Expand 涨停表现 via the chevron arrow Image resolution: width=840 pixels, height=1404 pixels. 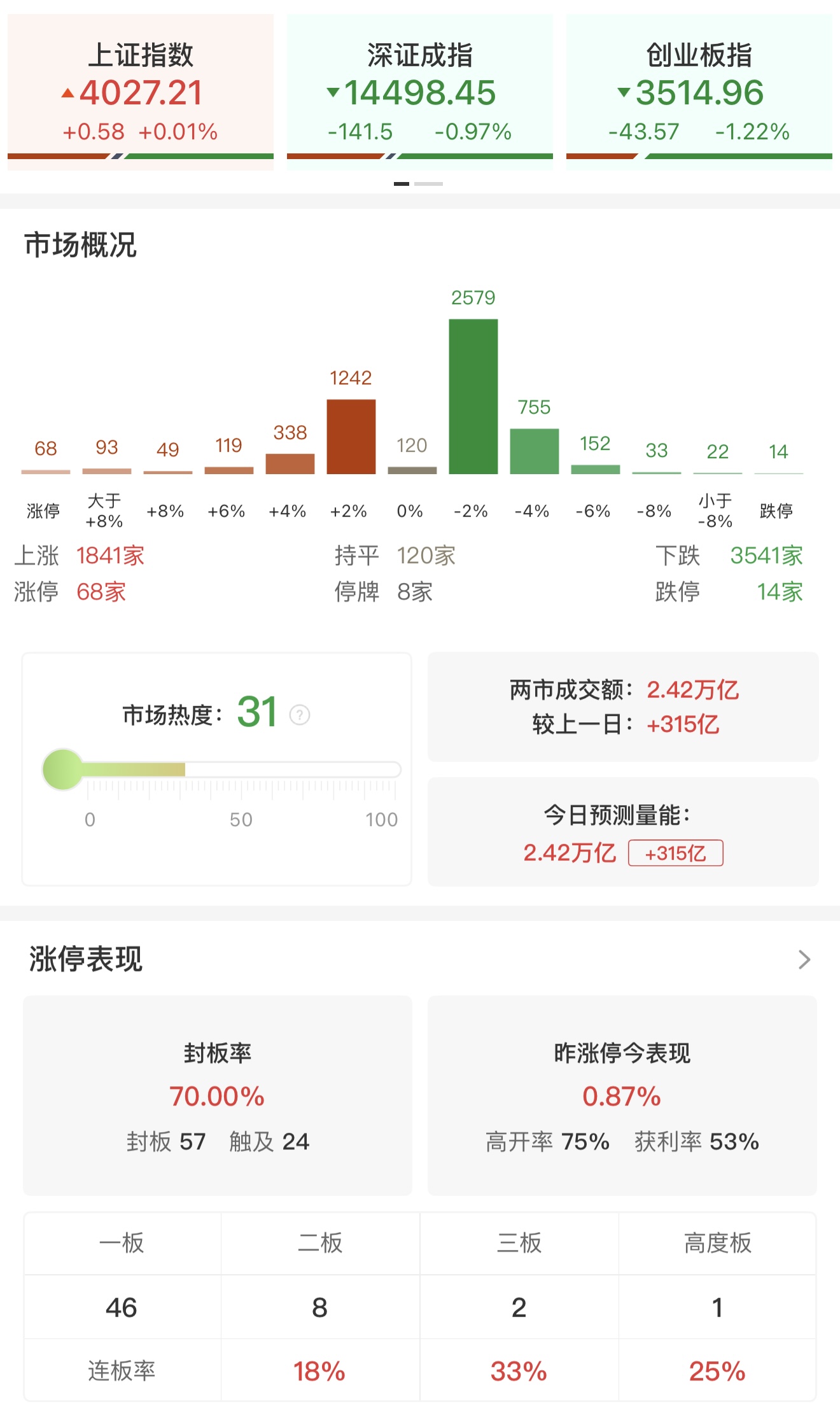click(804, 959)
